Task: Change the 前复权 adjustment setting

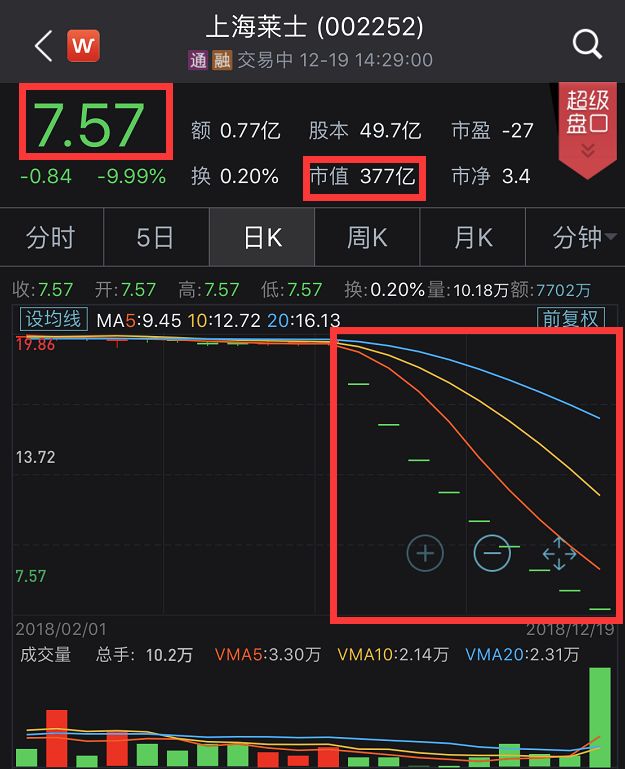Action: (x=570, y=319)
